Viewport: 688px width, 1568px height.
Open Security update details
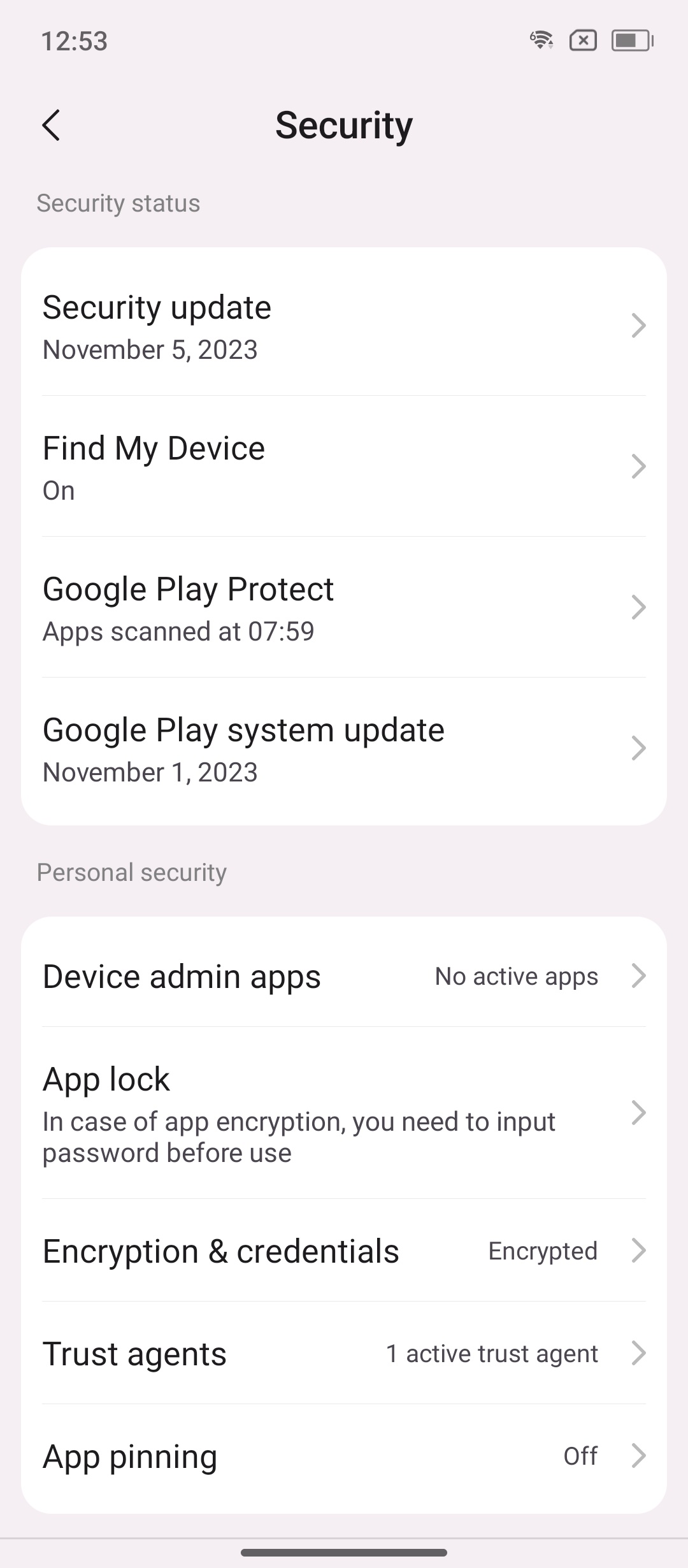point(344,326)
